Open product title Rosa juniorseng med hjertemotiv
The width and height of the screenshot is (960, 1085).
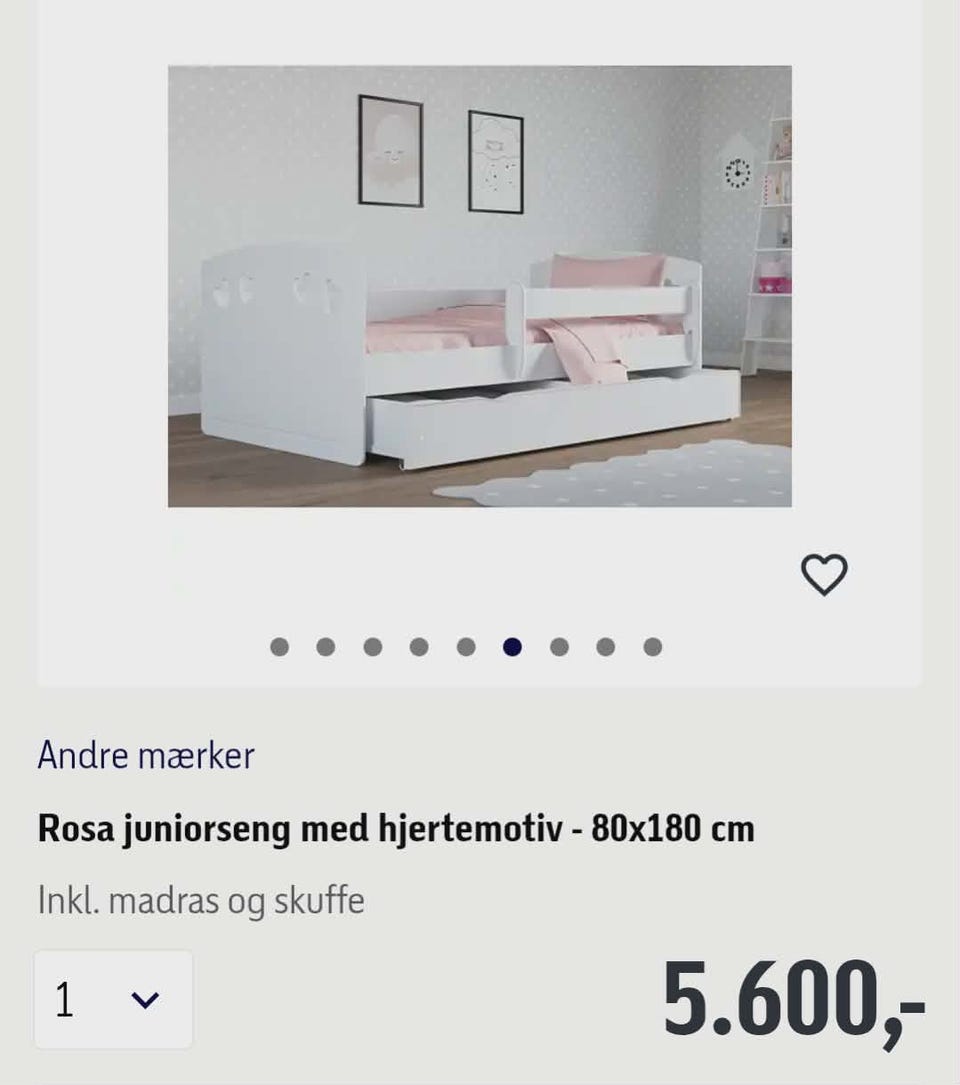pos(396,828)
